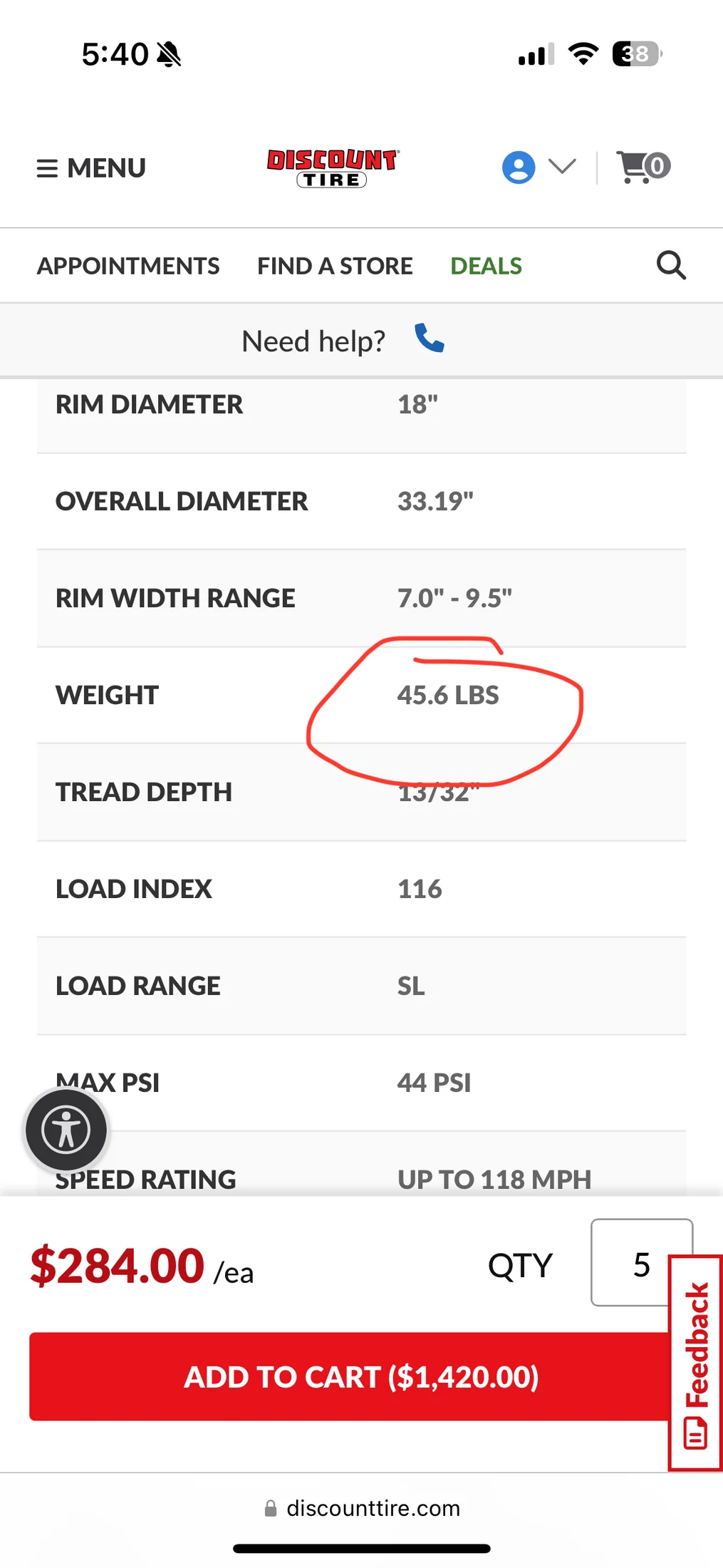Add to cart for $1,420.00

click(x=349, y=1377)
